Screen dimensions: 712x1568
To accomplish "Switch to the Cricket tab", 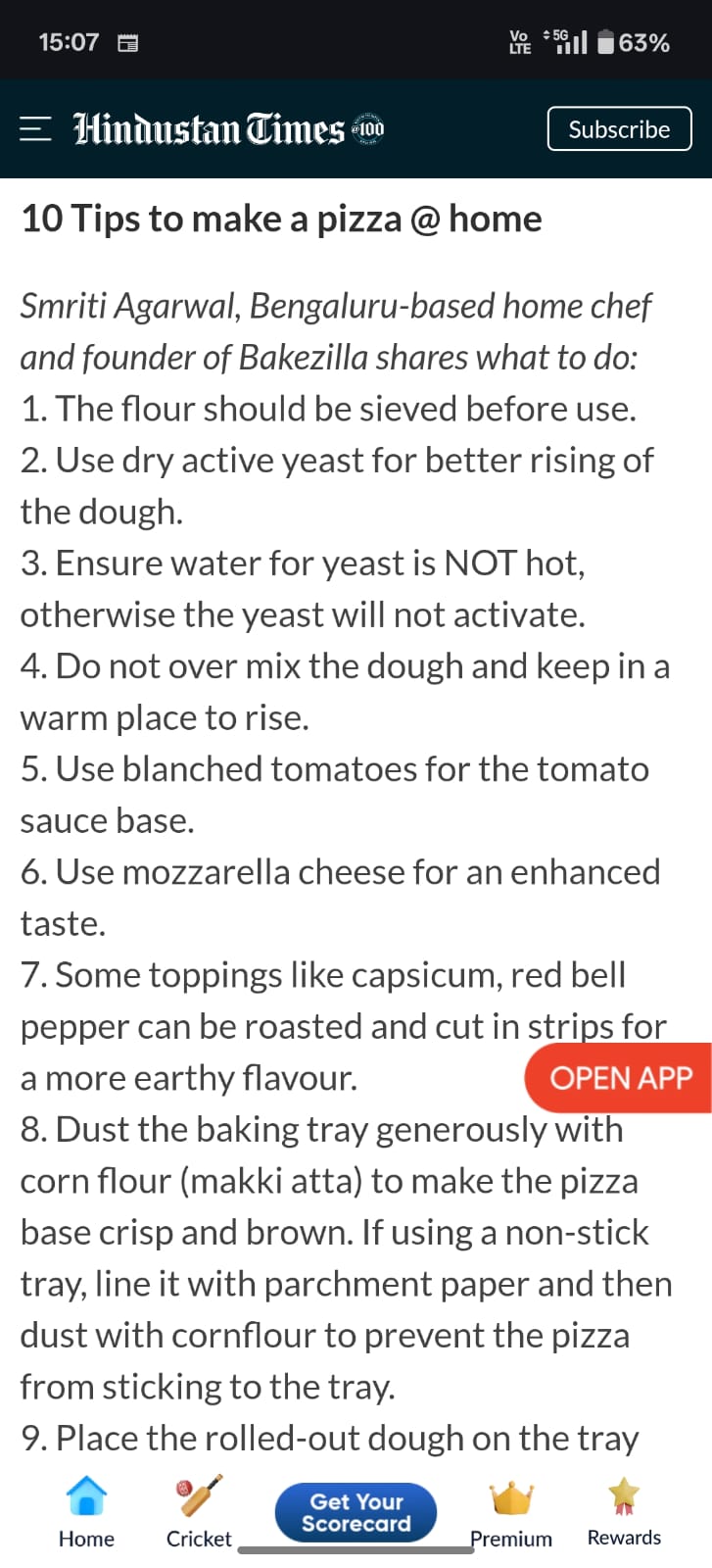I will tap(199, 1512).
